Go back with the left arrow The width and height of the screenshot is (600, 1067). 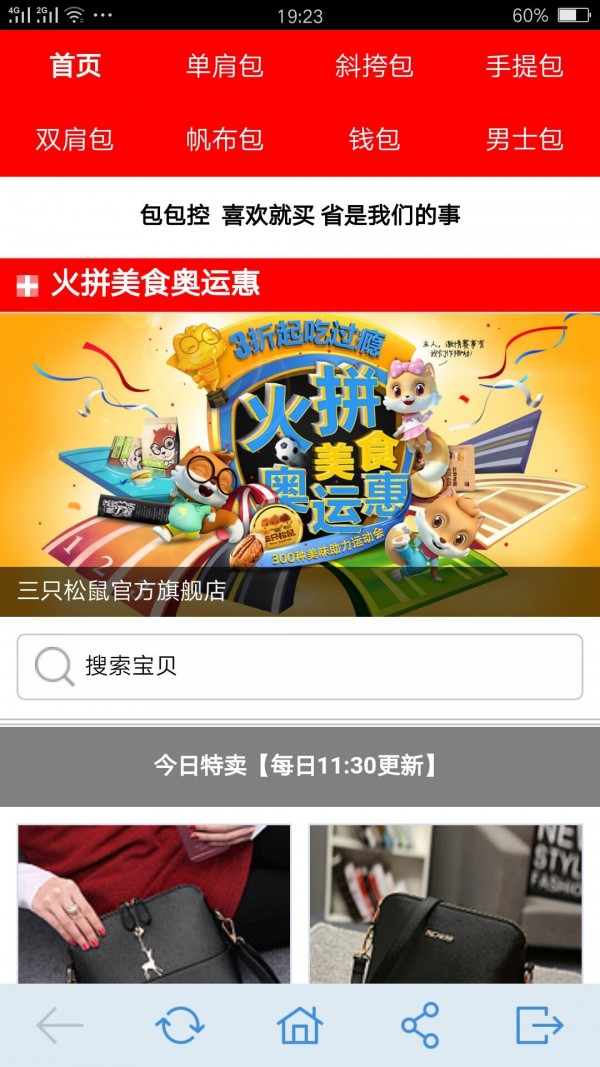60,1025
